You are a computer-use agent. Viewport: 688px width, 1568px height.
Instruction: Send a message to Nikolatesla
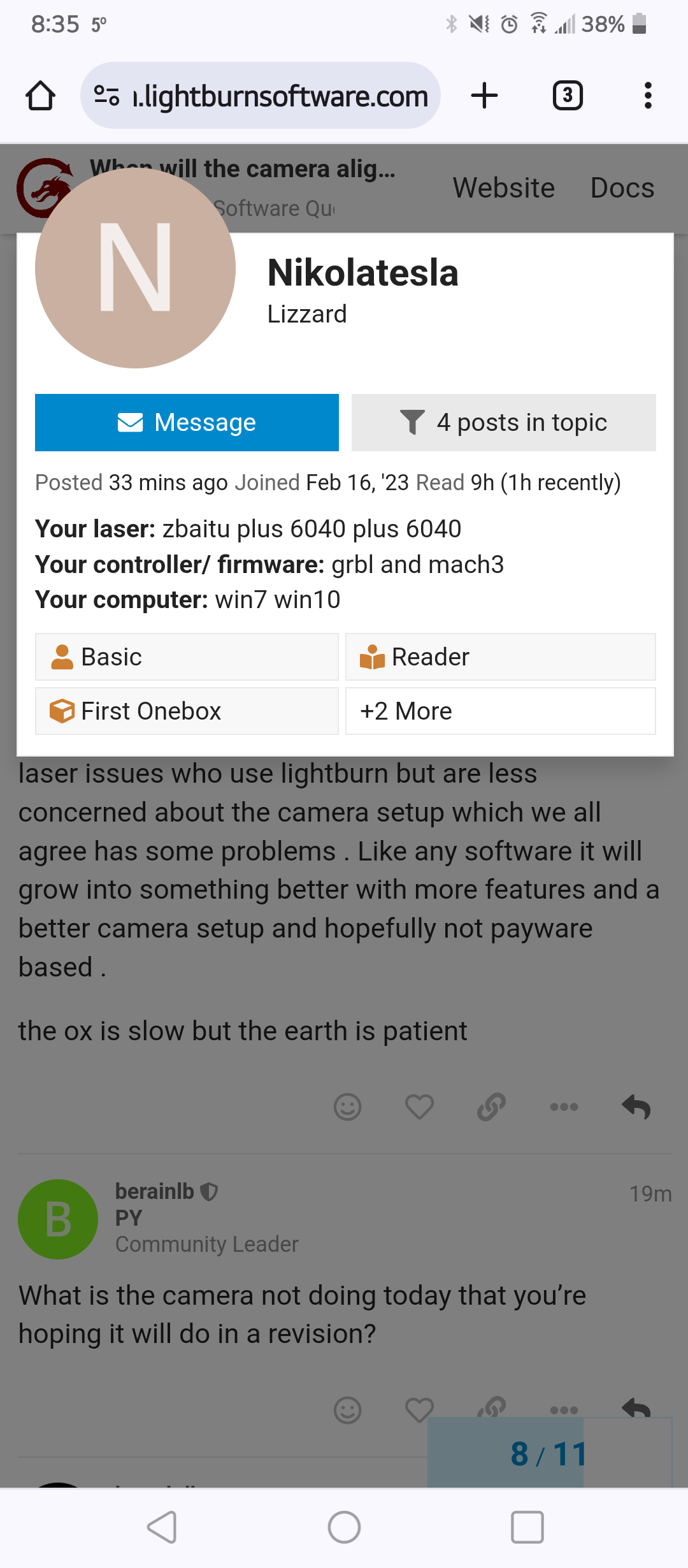[187, 423]
